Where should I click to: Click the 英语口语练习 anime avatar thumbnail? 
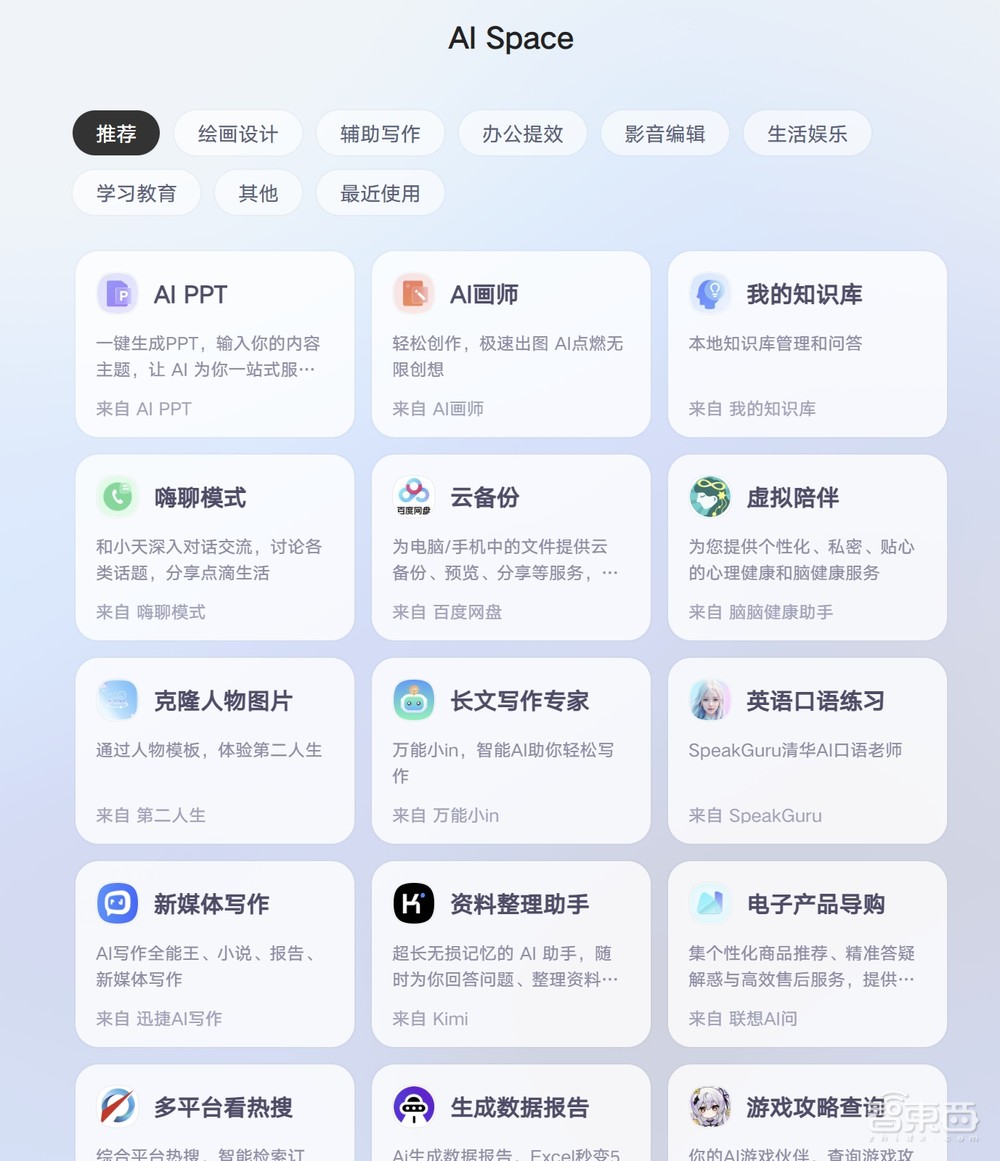point(709,700)
